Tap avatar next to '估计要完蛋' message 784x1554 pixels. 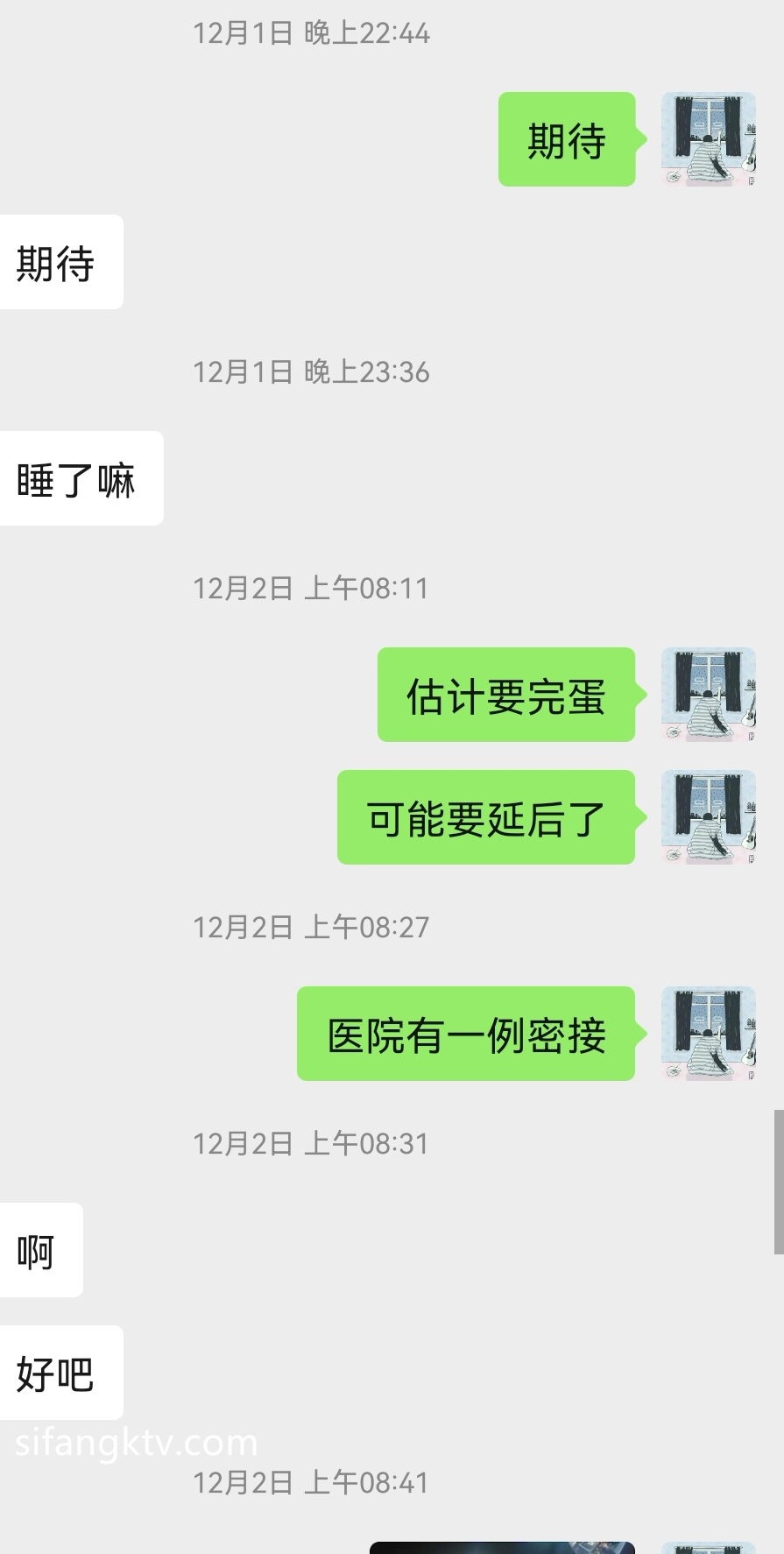point(708,695)
